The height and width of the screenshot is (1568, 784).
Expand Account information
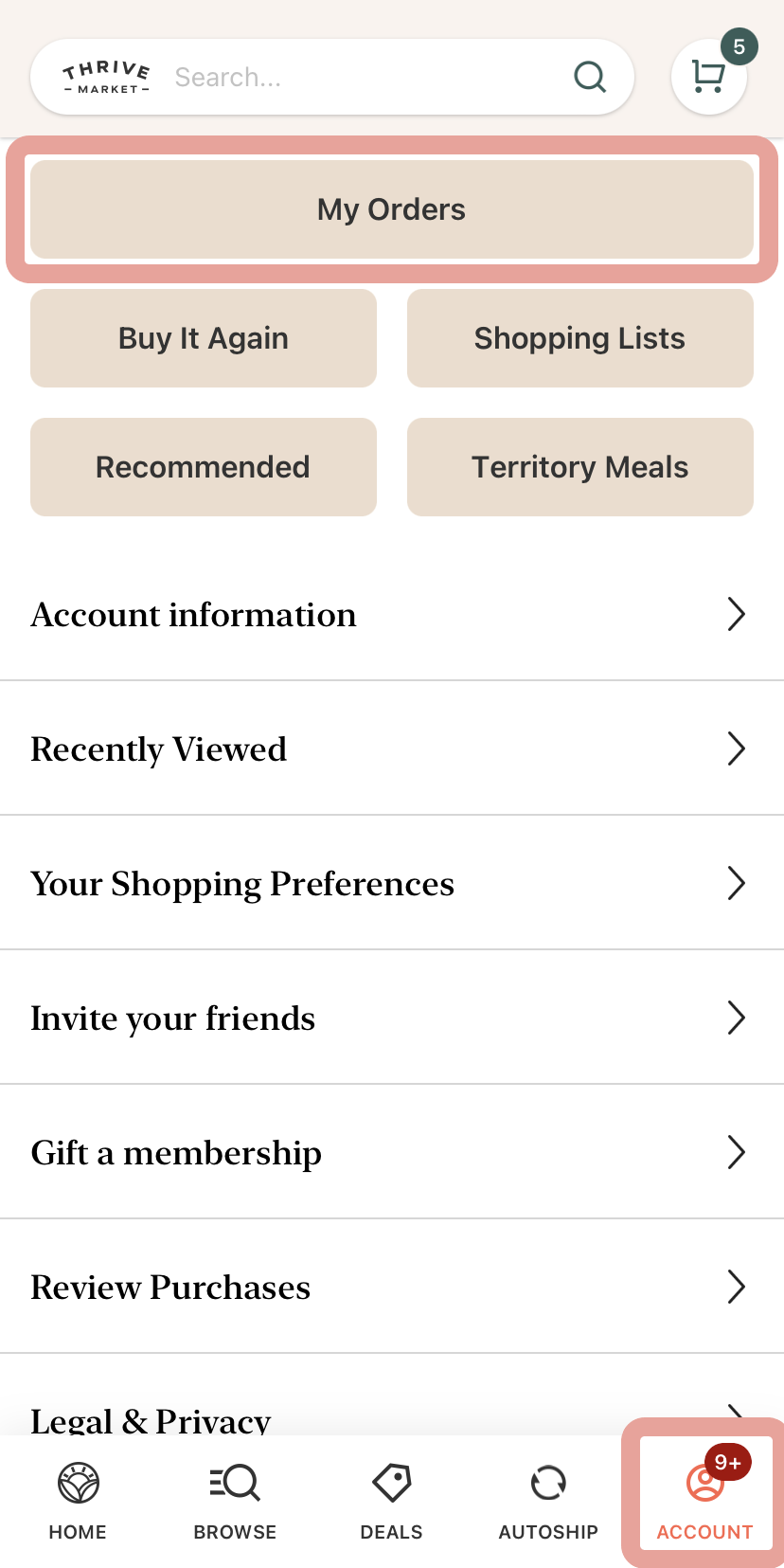pos(392,614)
